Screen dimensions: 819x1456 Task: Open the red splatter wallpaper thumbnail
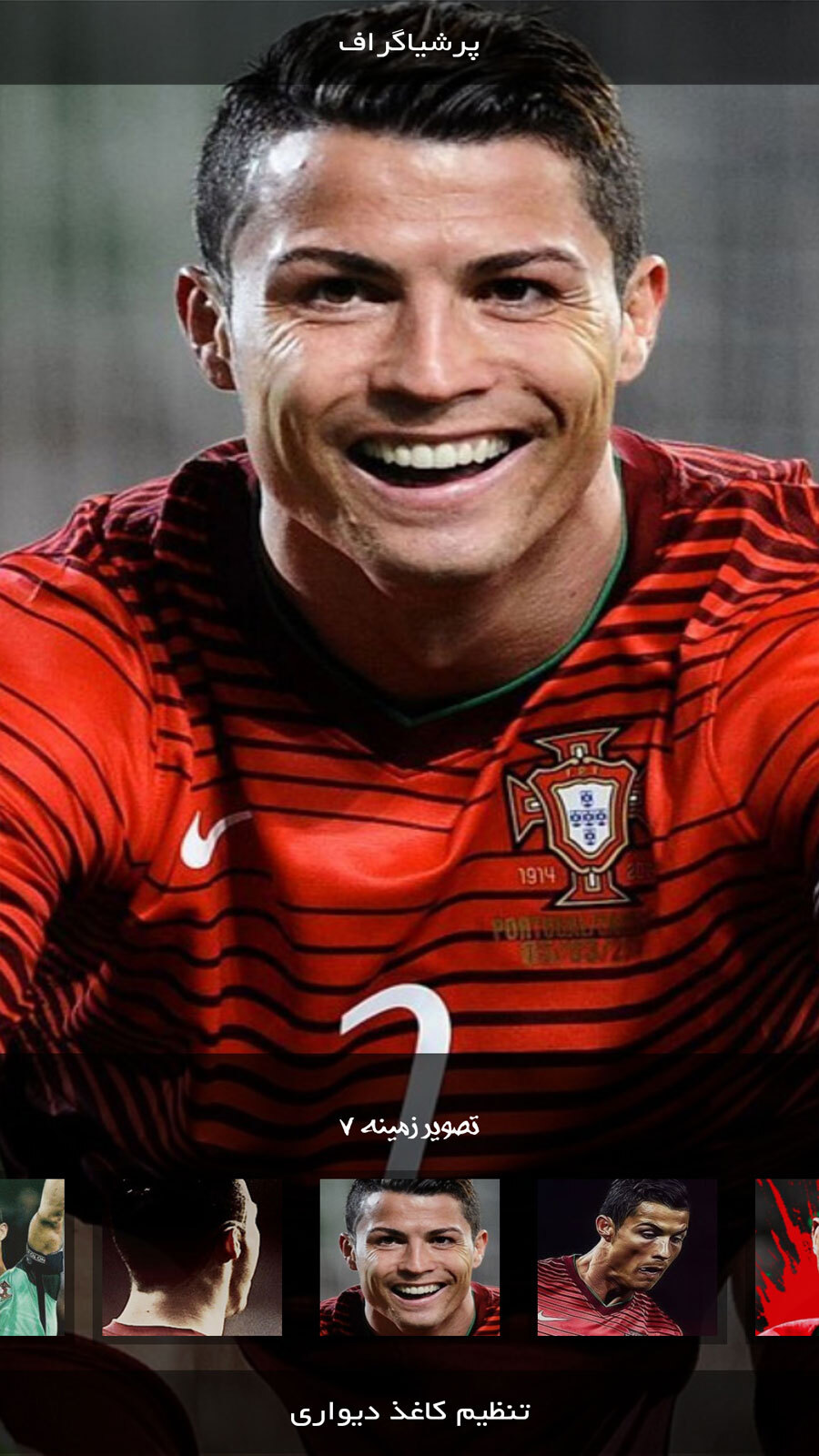coord(787,1257)
